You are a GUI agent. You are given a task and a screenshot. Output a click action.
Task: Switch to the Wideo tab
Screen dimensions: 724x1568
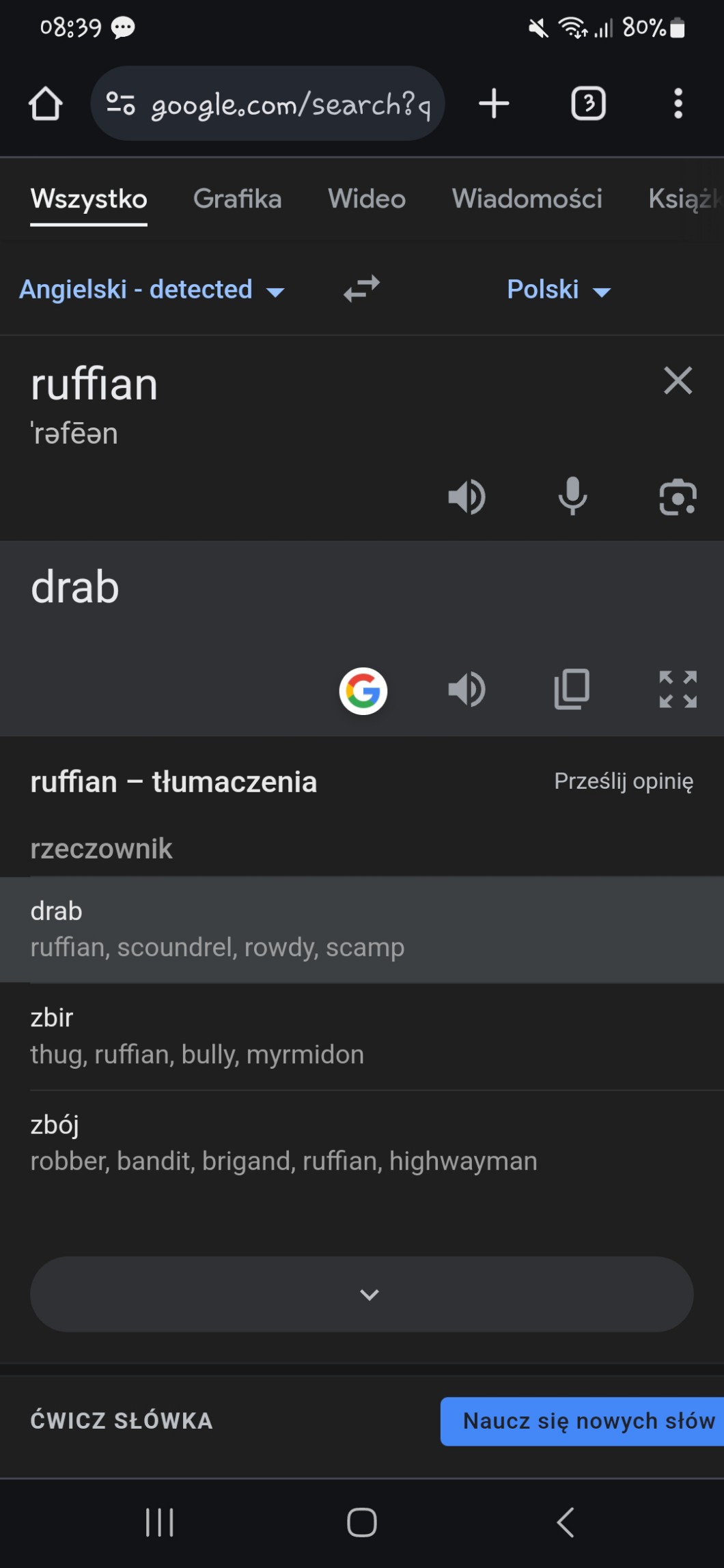click(x=367, y=199)
